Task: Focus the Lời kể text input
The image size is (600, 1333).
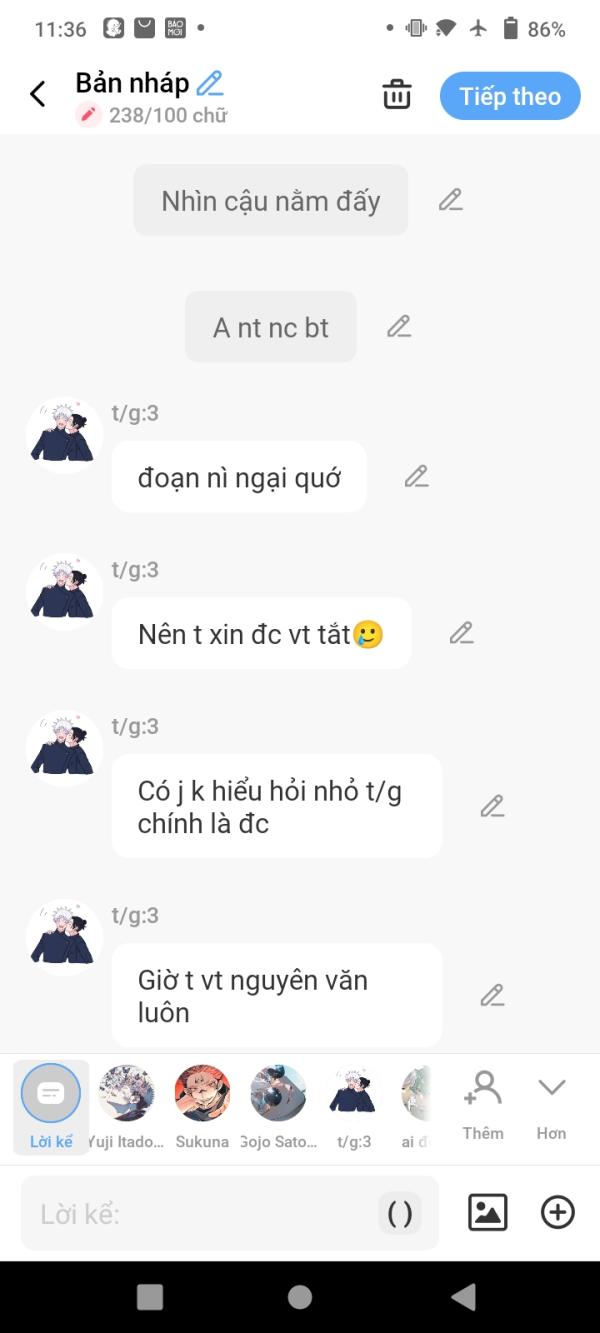Action: coord(200,1214)
